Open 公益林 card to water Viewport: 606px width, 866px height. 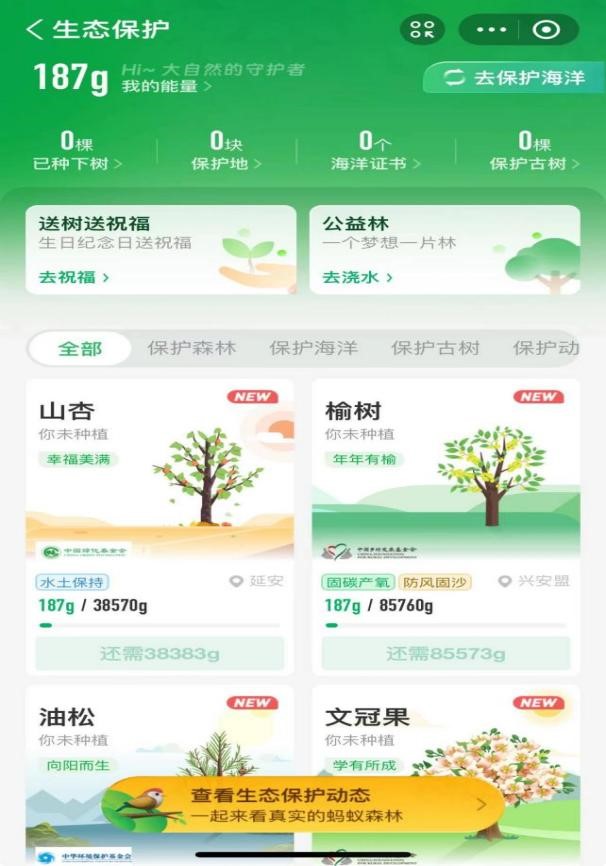[x=444, y=249]
